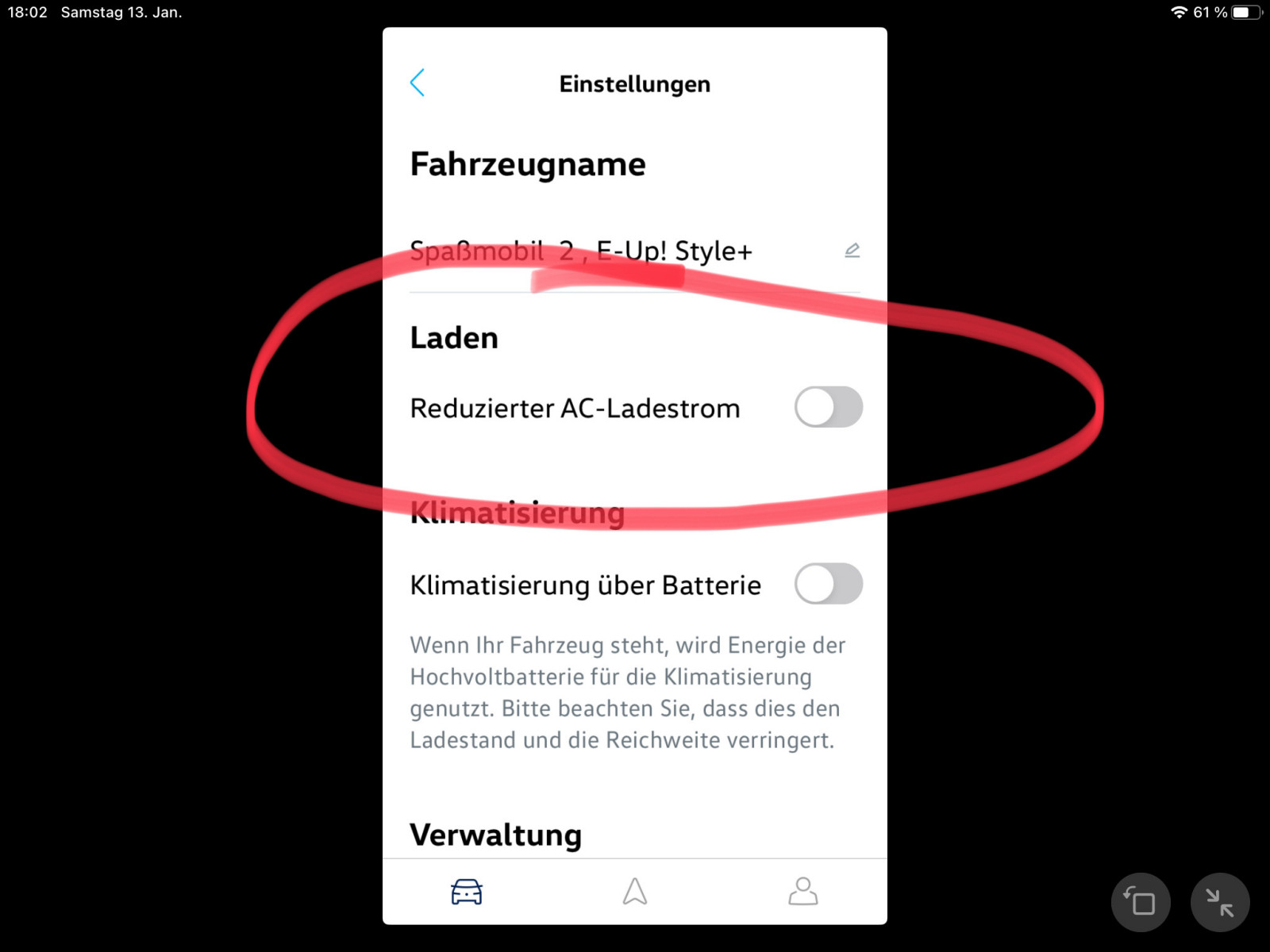1270x952 pixels.
Task: Go back from Einstellungen
Action: (418, 83)
